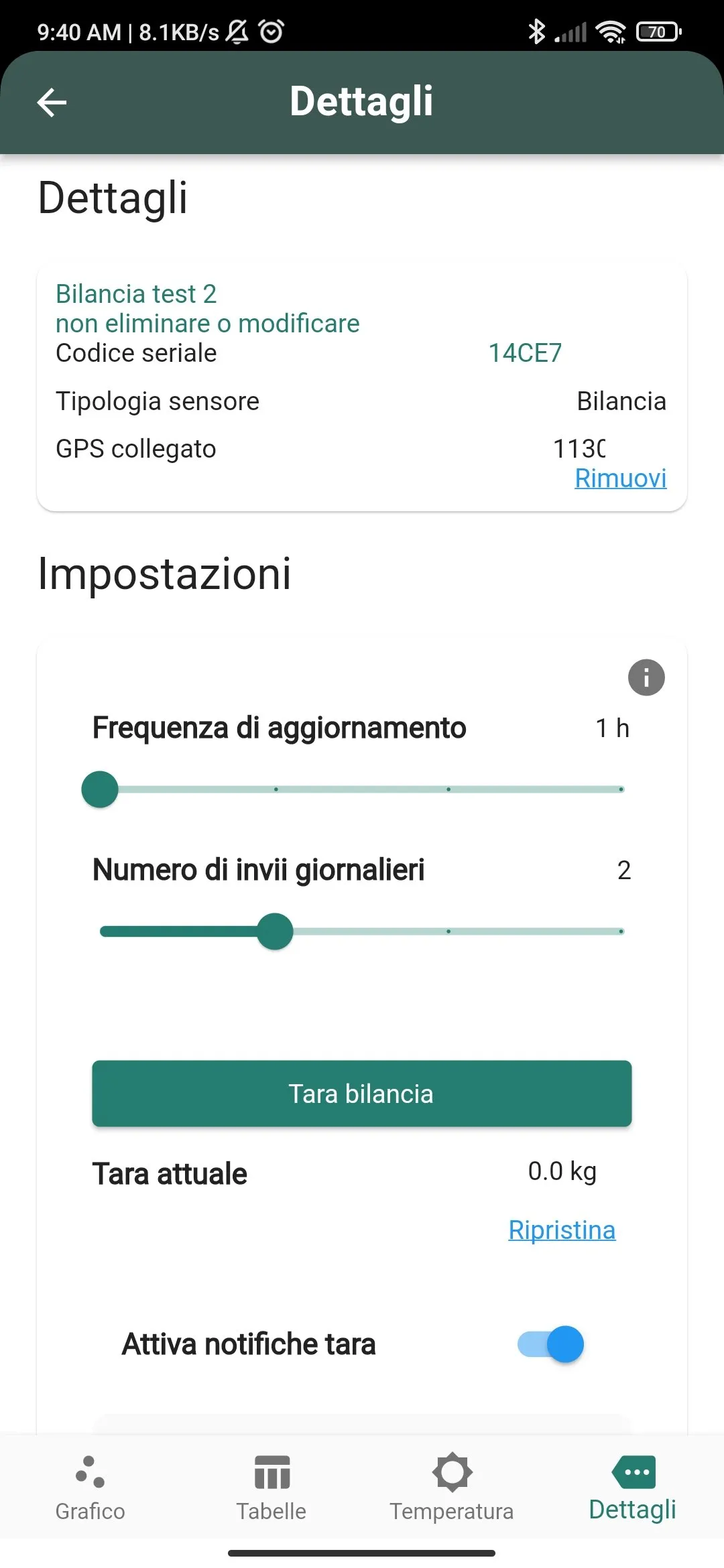The image size is (724, 1568).
Task: Tap the Ripristina link under Tara attuale
Action: [562, 1230]
